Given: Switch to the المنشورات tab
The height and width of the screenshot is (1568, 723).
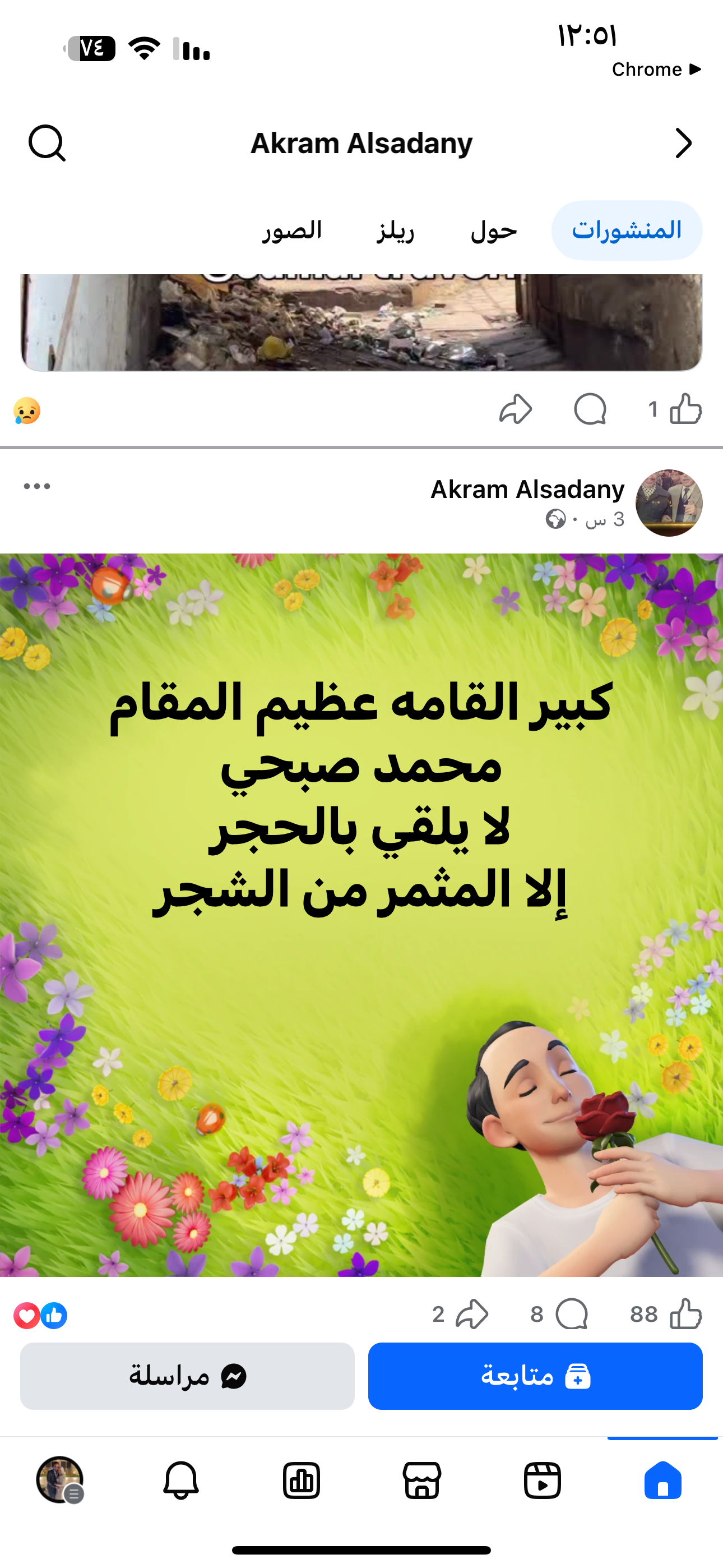Looking at the screenshot, I should [x=626, y=230].
